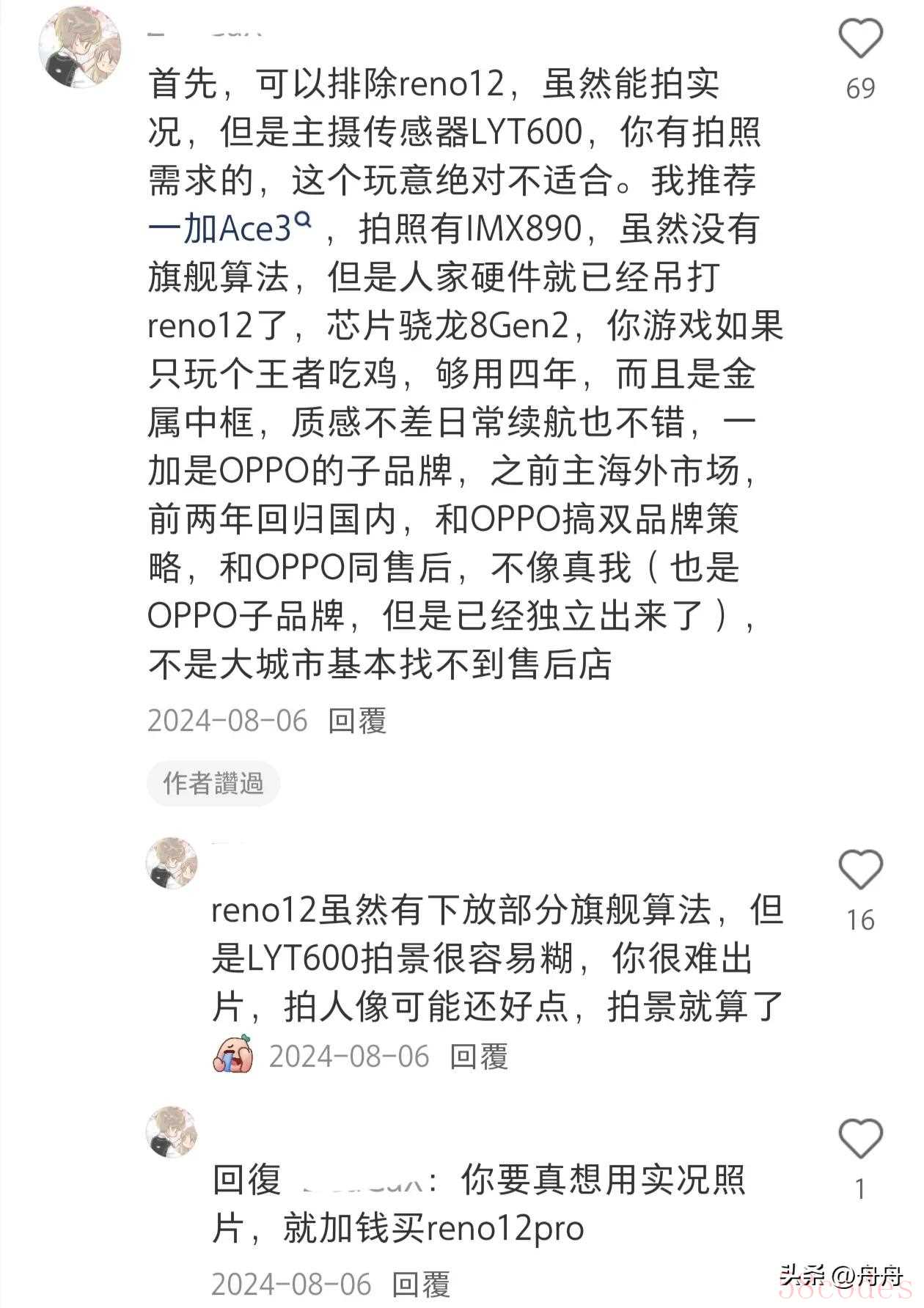924x1308 pixels.
Task: Reply to the top comment about reno12
Action: click(357, 721)
